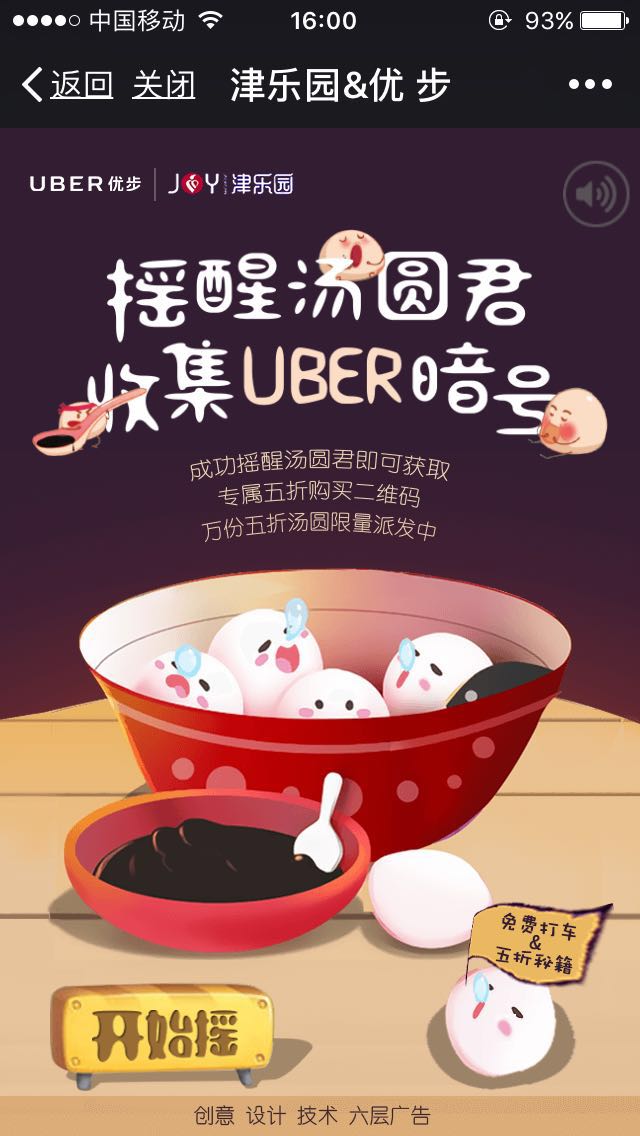Mute the page sound
This screenshot has height=1136, width=640.
596,192
